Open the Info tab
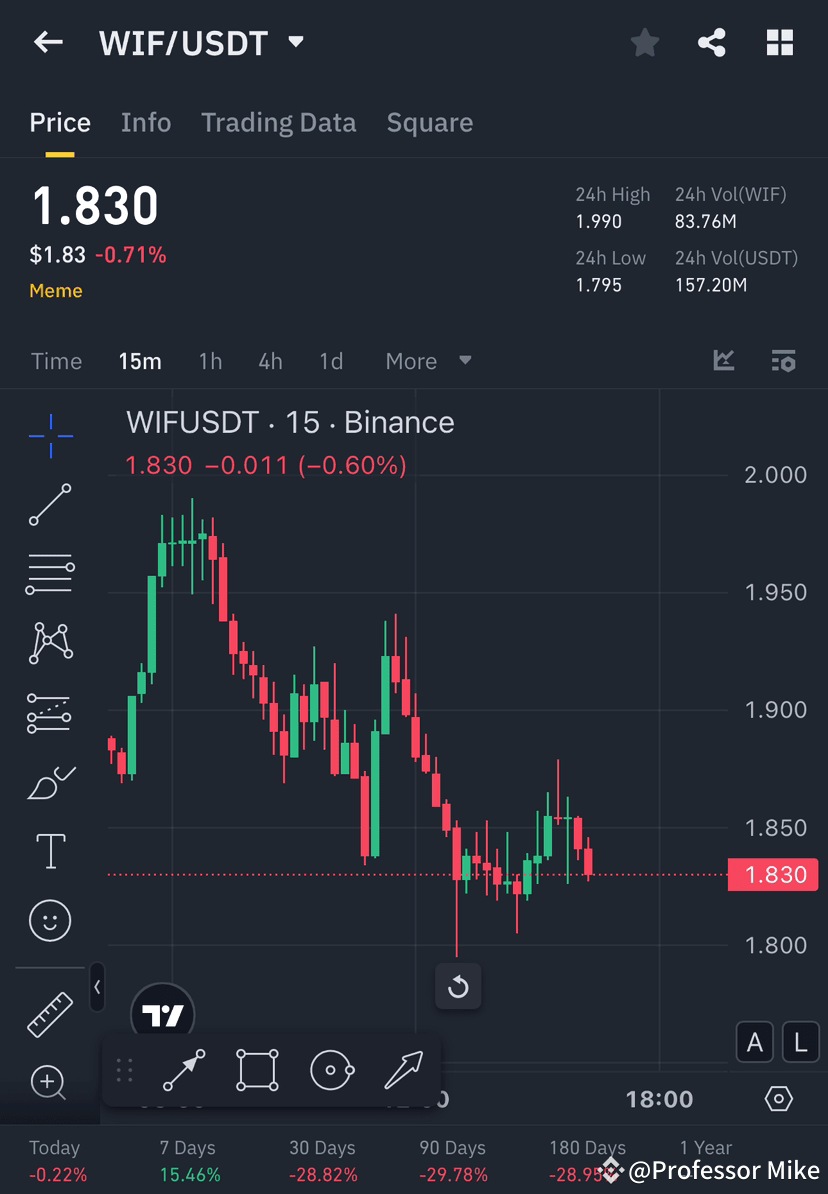828x1194 pixels. coord(146,122)
